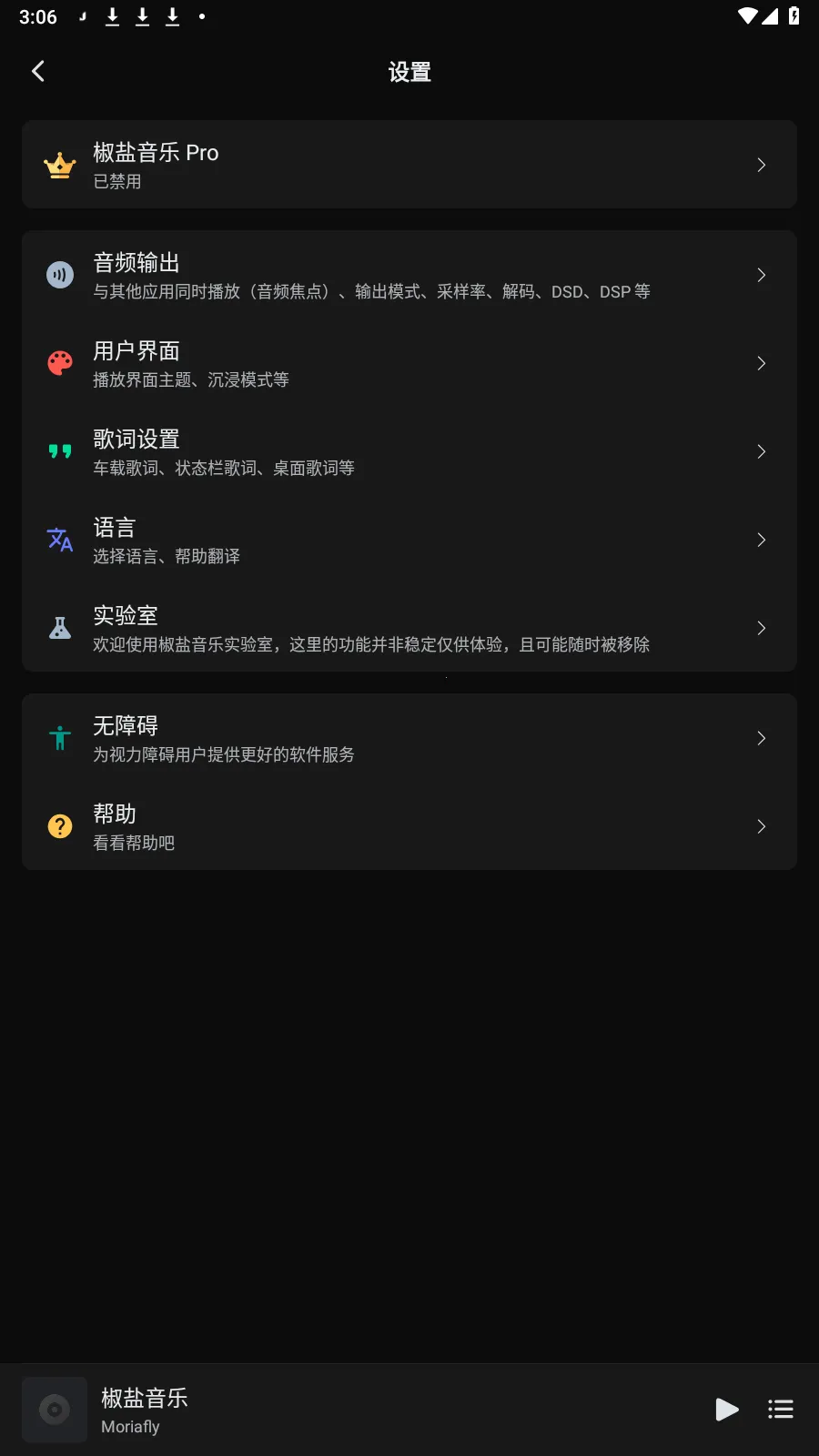Click the 椒盐音乐 Pro crown icon
This screenshot has height=1456, width=819.
[x=59, y=165]
